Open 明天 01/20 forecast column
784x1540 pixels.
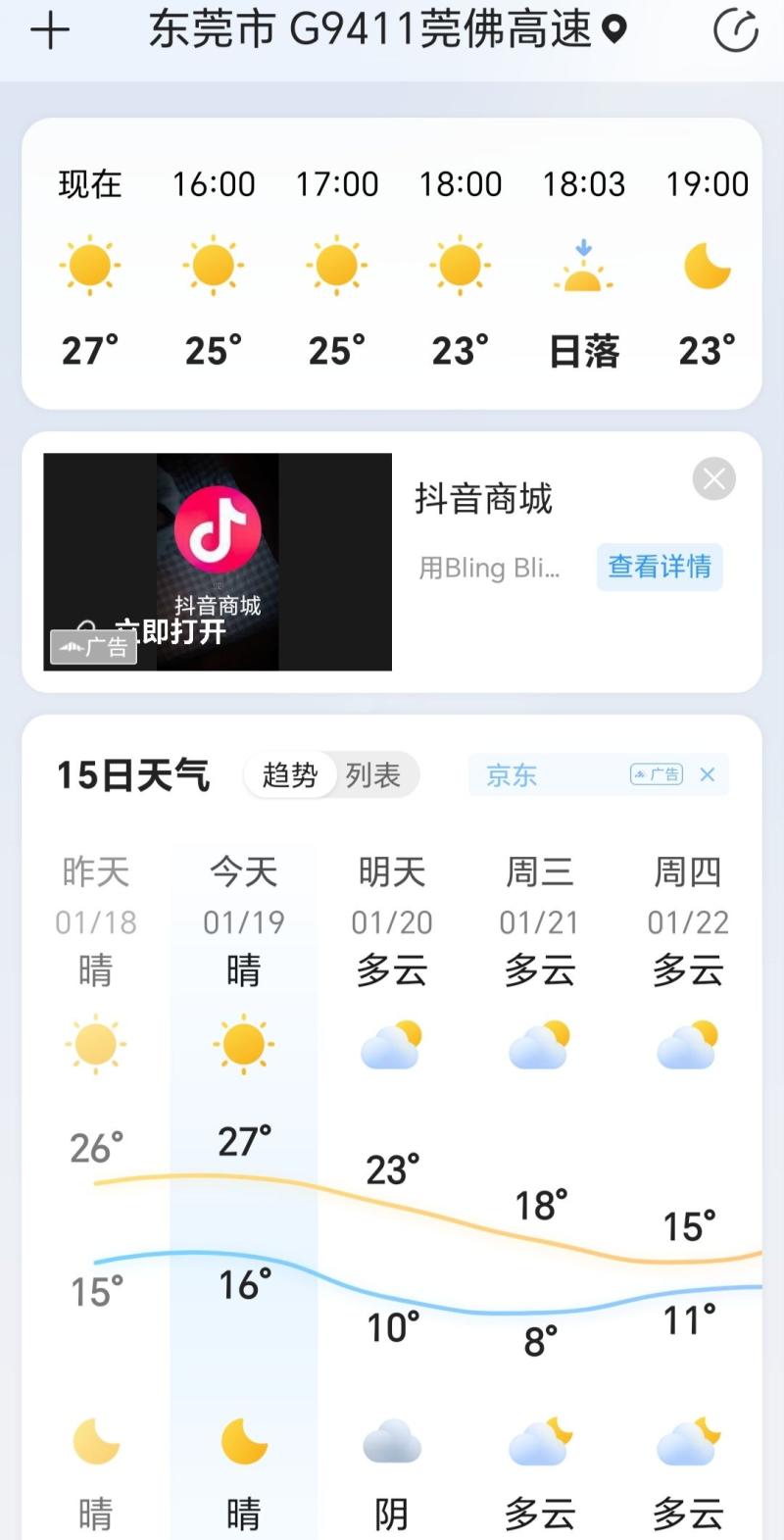(x=392, y=921)
